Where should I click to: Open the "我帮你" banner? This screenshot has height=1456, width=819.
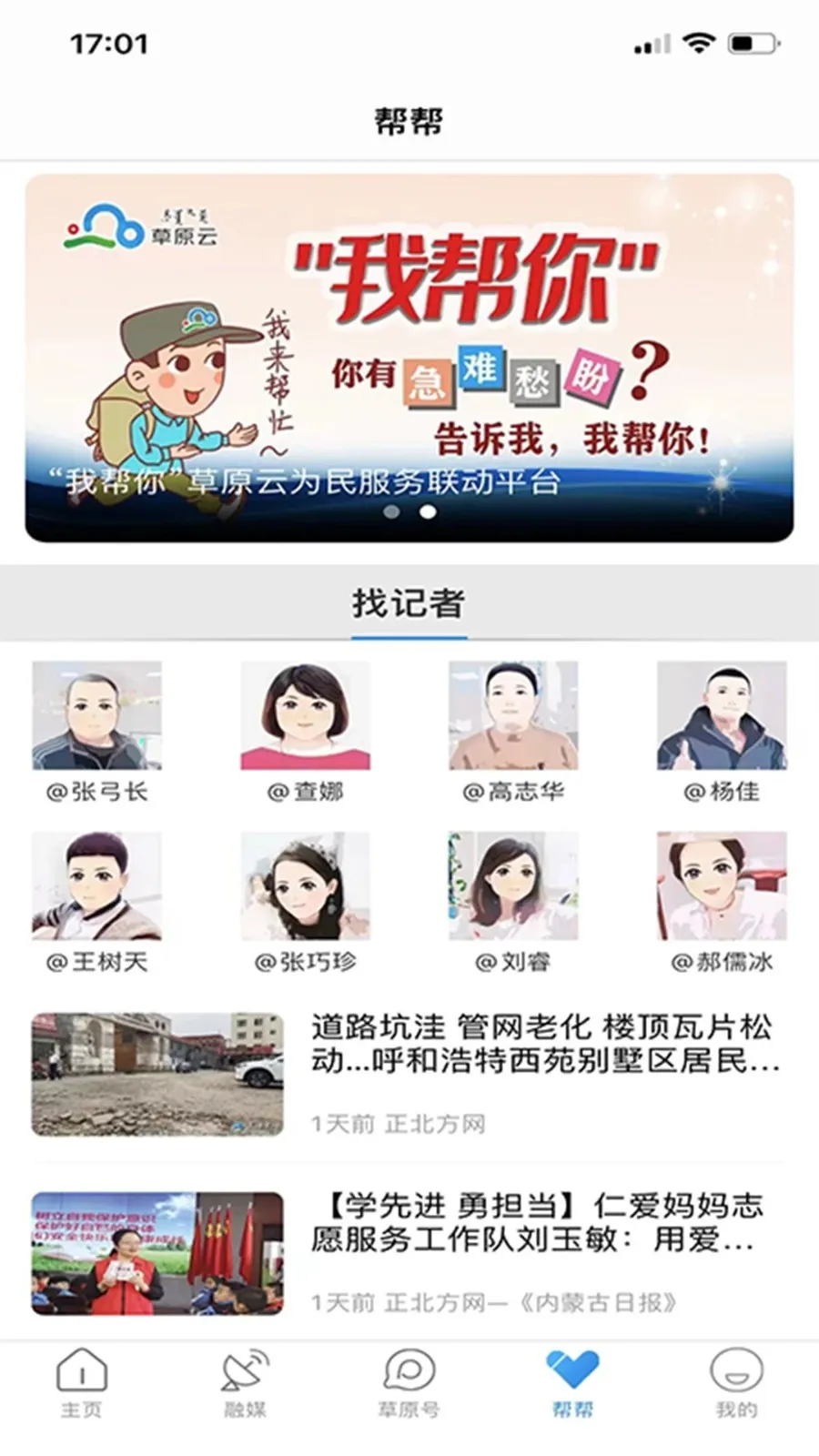409,358
